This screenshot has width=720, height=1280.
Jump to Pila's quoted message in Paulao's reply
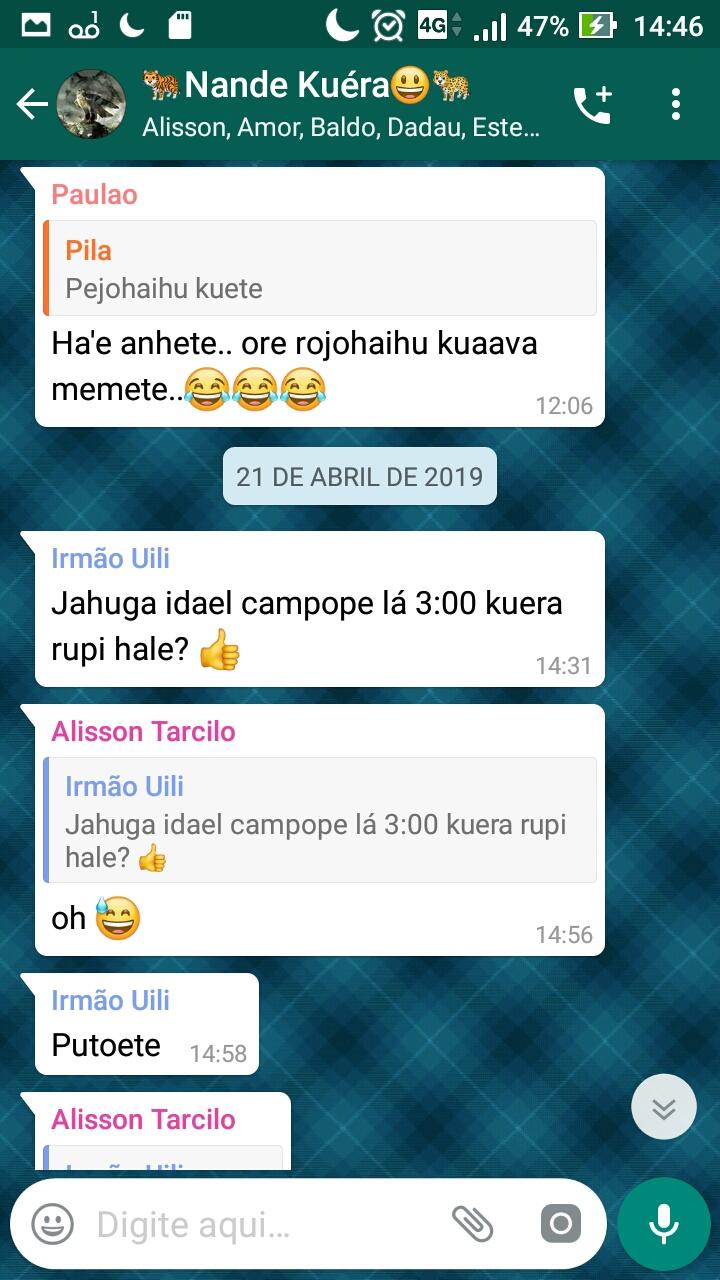pos(320,268)
